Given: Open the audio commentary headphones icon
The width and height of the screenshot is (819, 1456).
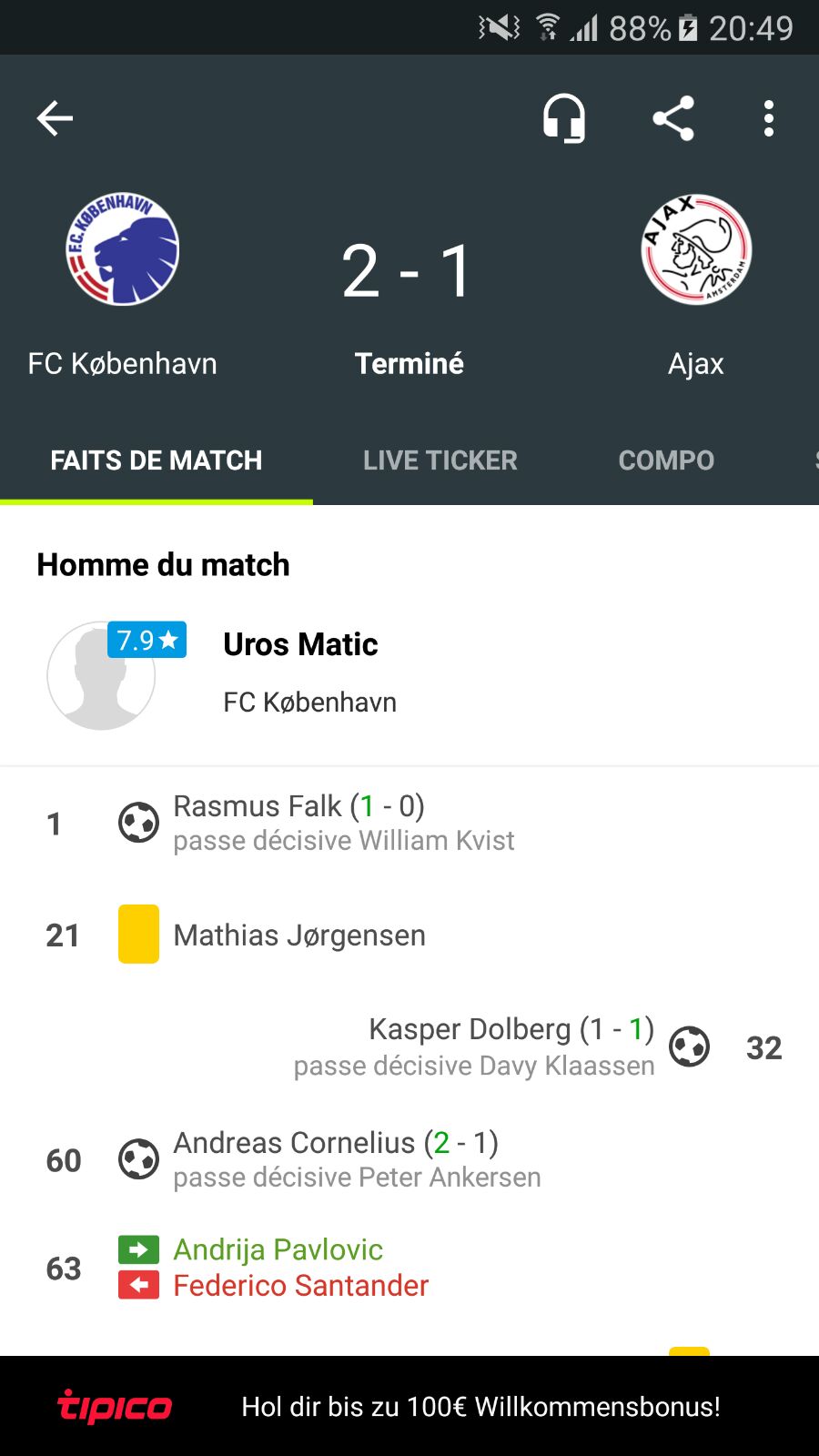Looking at the screenshot, I should (x=564, y=118).
